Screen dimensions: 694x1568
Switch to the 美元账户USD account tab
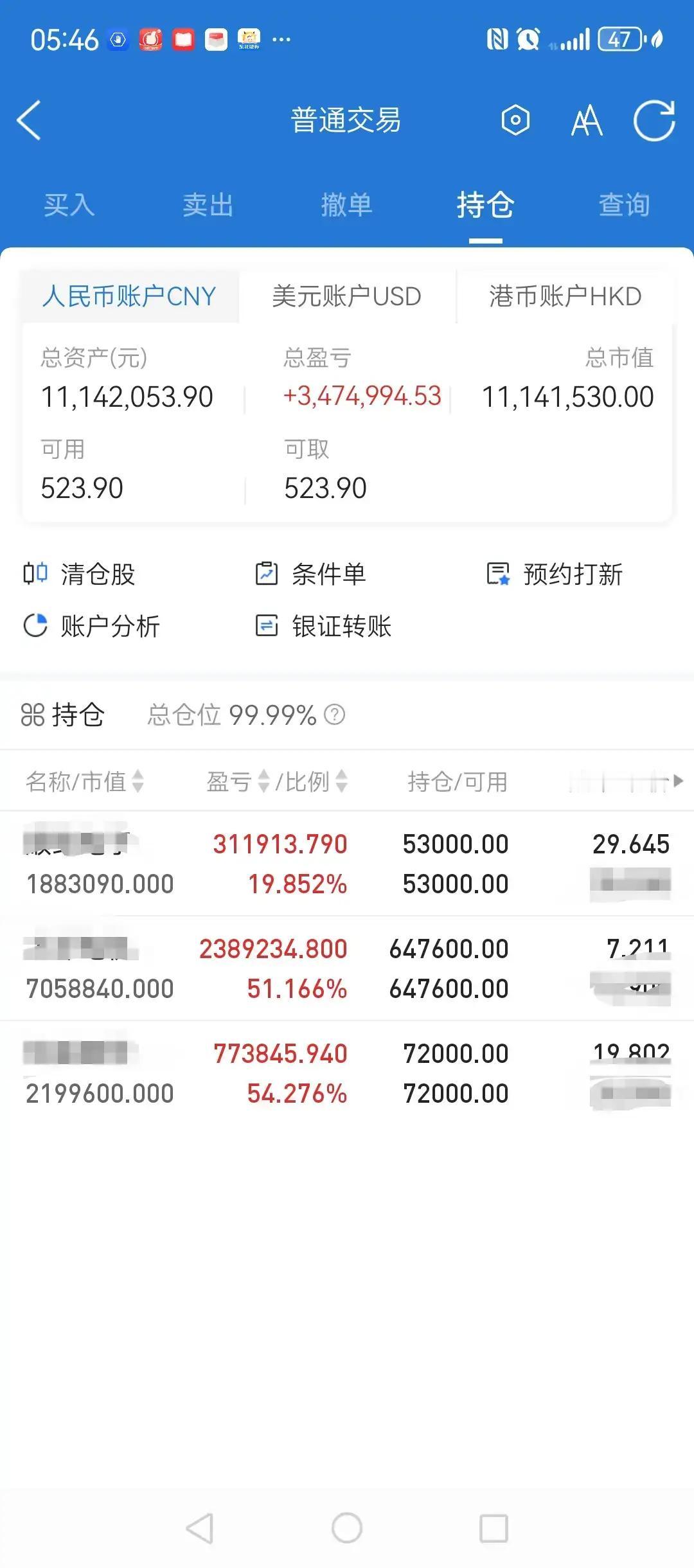tap(346, 297)
